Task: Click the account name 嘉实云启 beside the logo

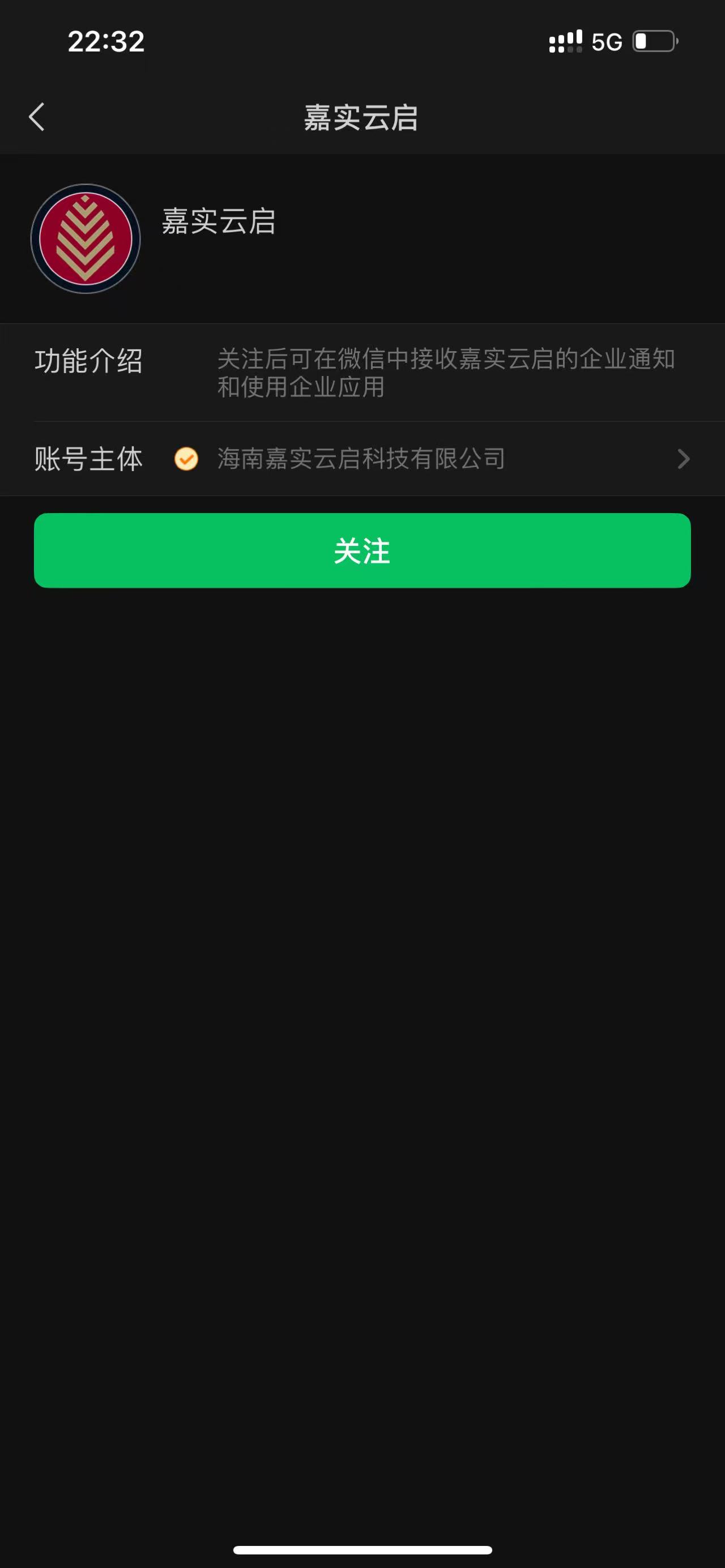Action: (220, 223)
